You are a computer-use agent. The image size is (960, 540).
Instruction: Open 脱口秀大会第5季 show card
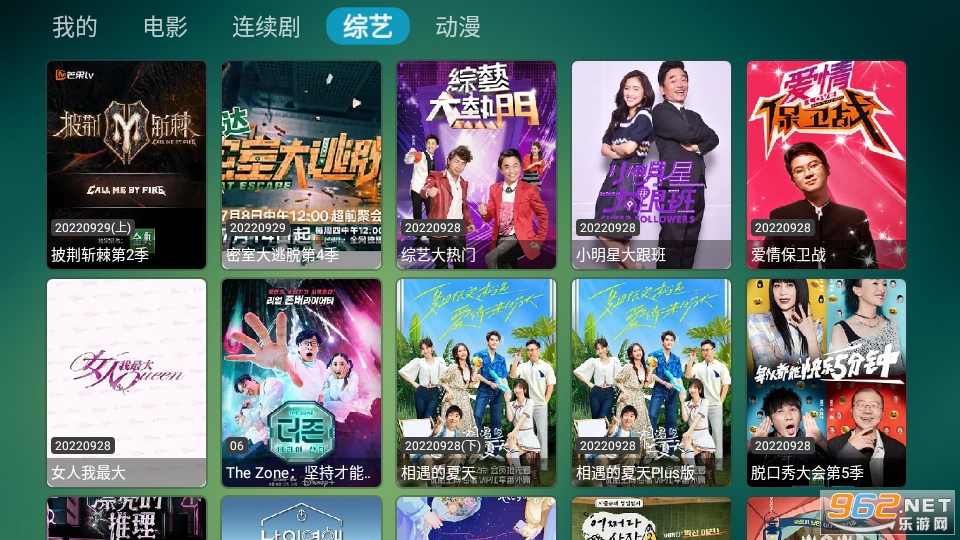[x=826, y=383]
